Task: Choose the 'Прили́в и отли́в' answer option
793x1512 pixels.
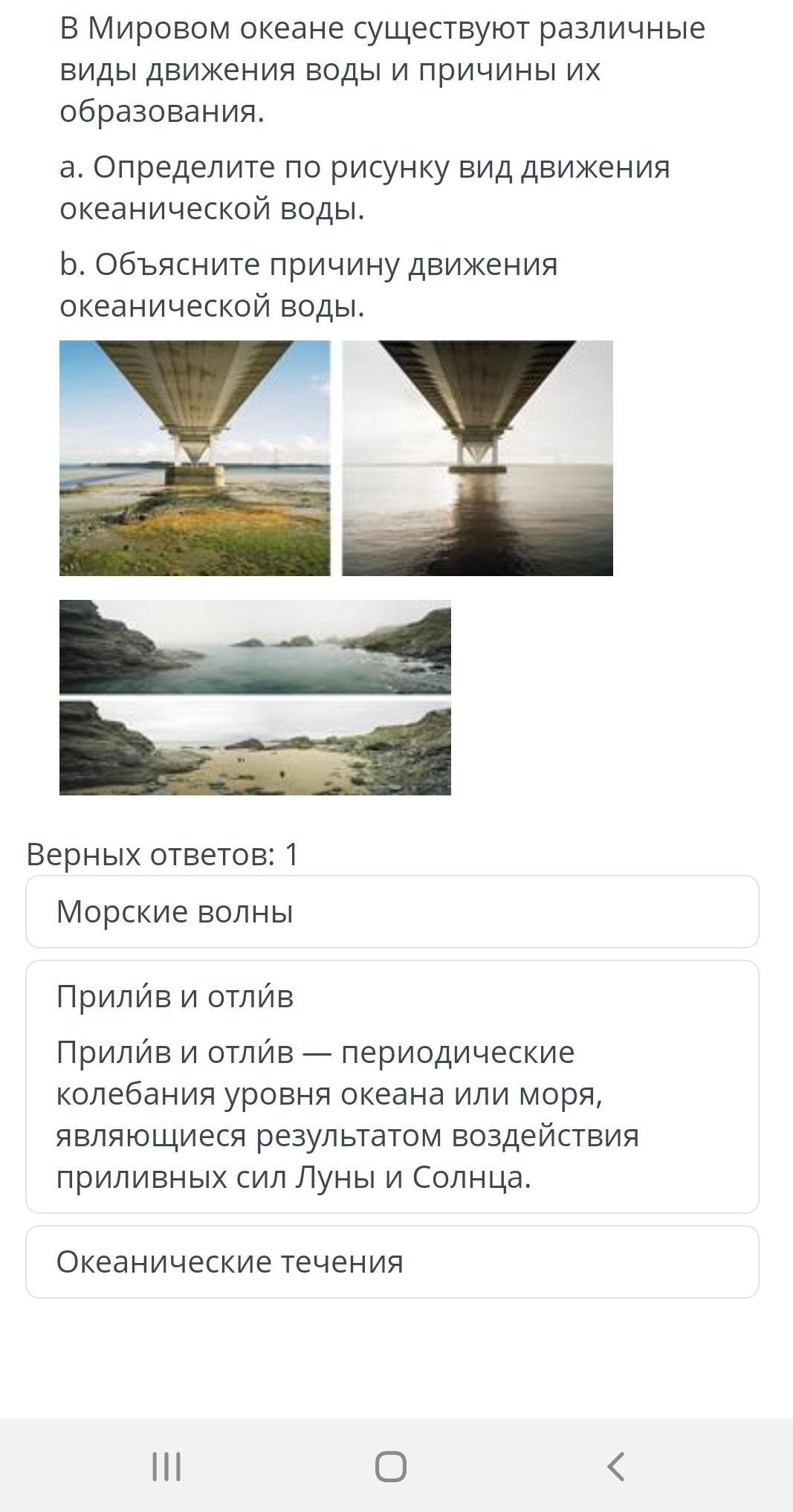Action: pos(392,1086)
